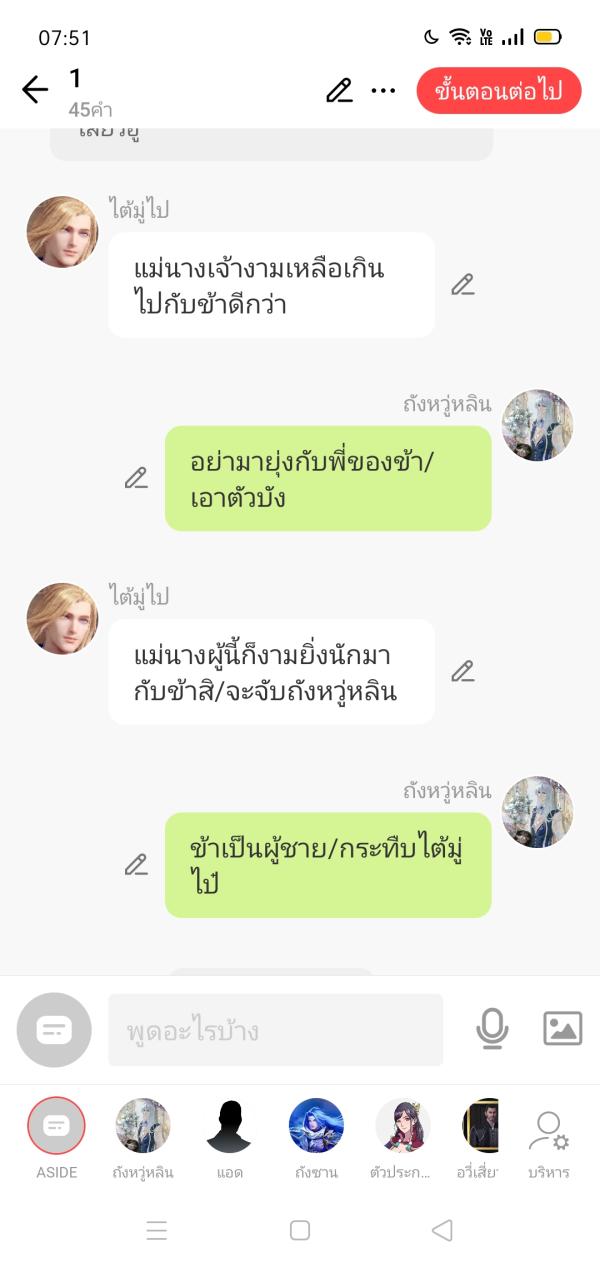Focus the พูดอะไรบ้าง text field
The height and width of the screenshot is (1267, 600).
(x=275, y=1030)
